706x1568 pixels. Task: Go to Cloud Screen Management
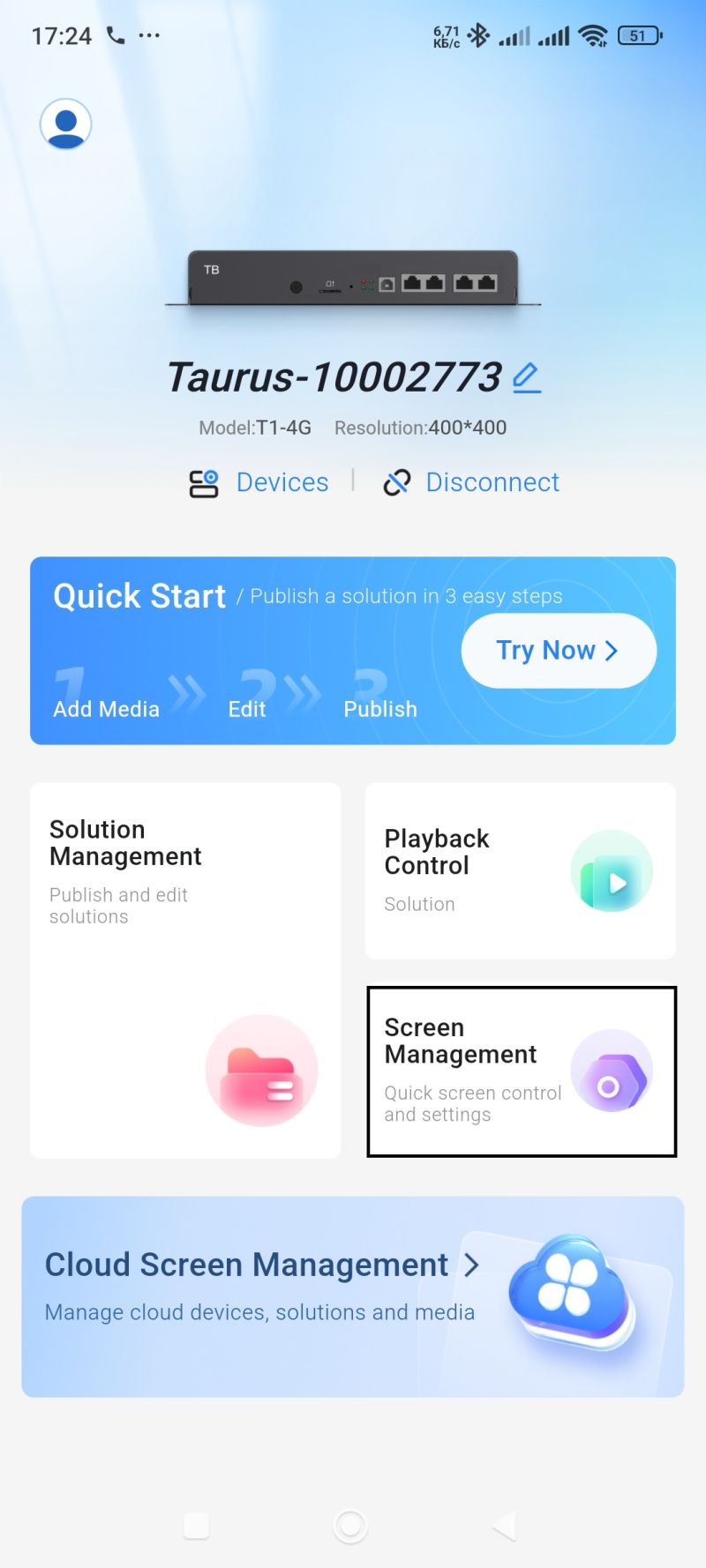[353, 1295]
